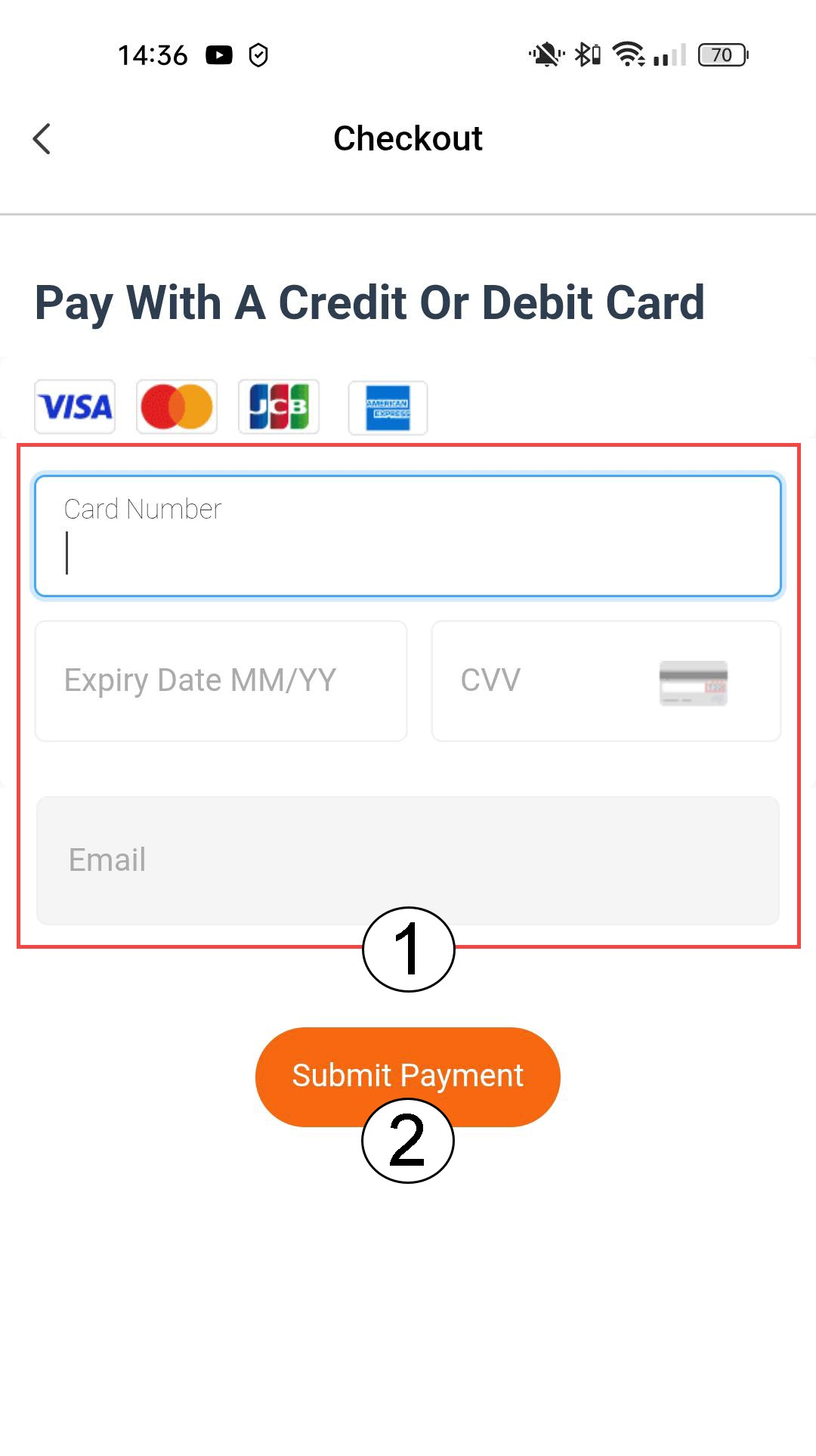Image resolution: width=816 pixels, height=1456 pixels.
Task: Tap the CVV input field
Action: 552,680
